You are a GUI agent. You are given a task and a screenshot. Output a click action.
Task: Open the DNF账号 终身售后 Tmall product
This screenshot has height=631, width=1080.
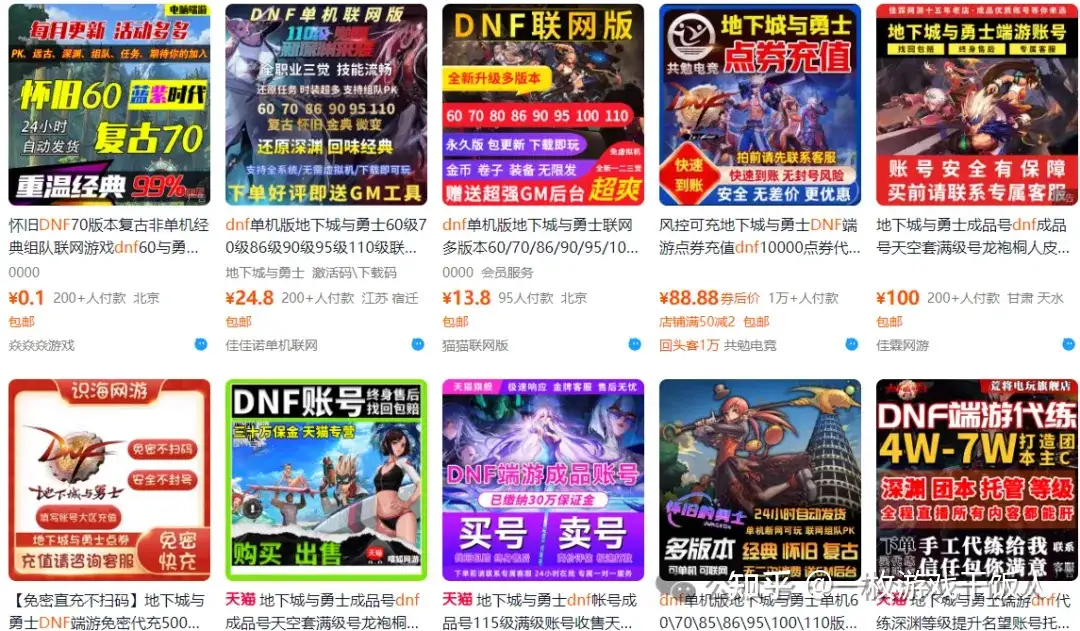pyautogui.click(x=326, y=480)
